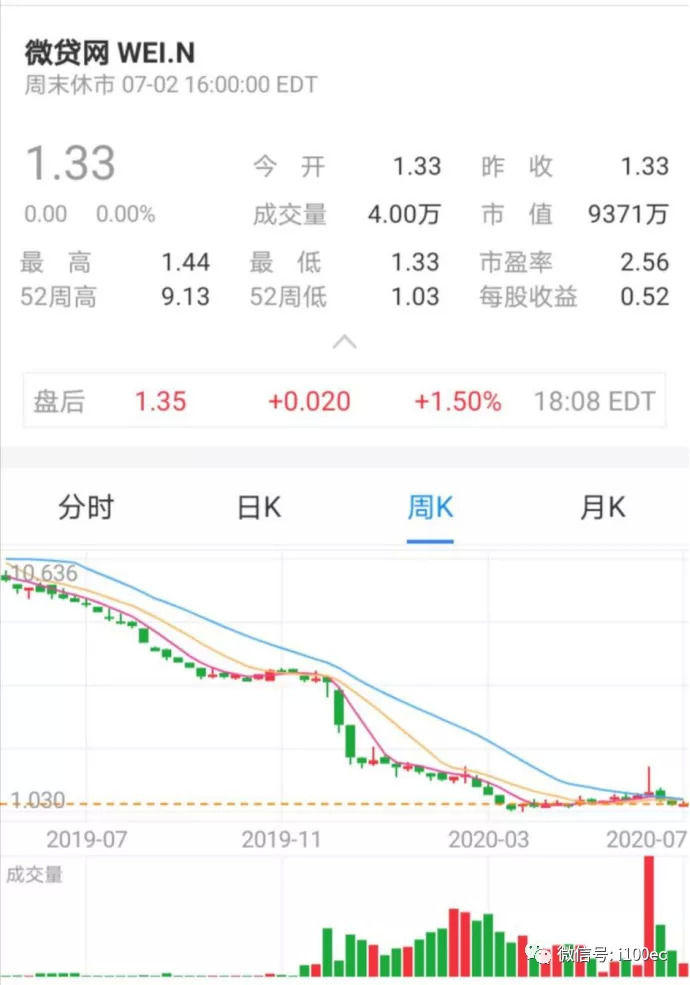
Task: Collapse the quote details chevron
Action: point(344,342)
